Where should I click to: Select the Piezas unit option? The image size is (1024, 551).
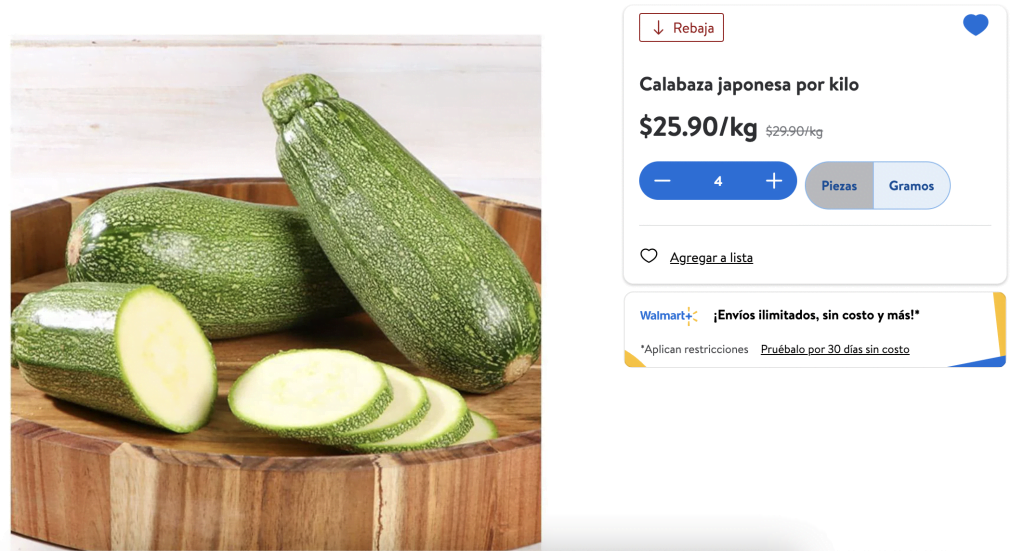click(840, 186)
